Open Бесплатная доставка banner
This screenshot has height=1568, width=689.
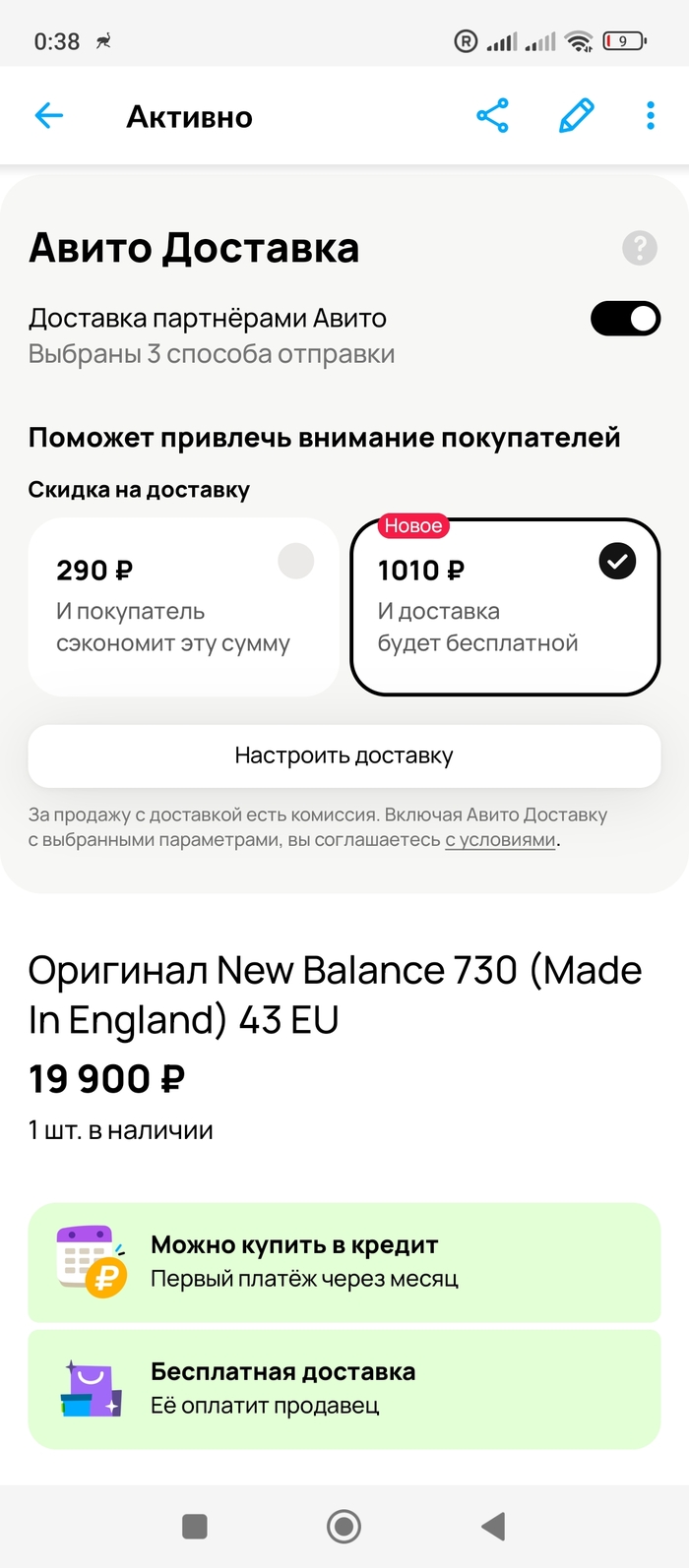click(x=344, y=1389)
